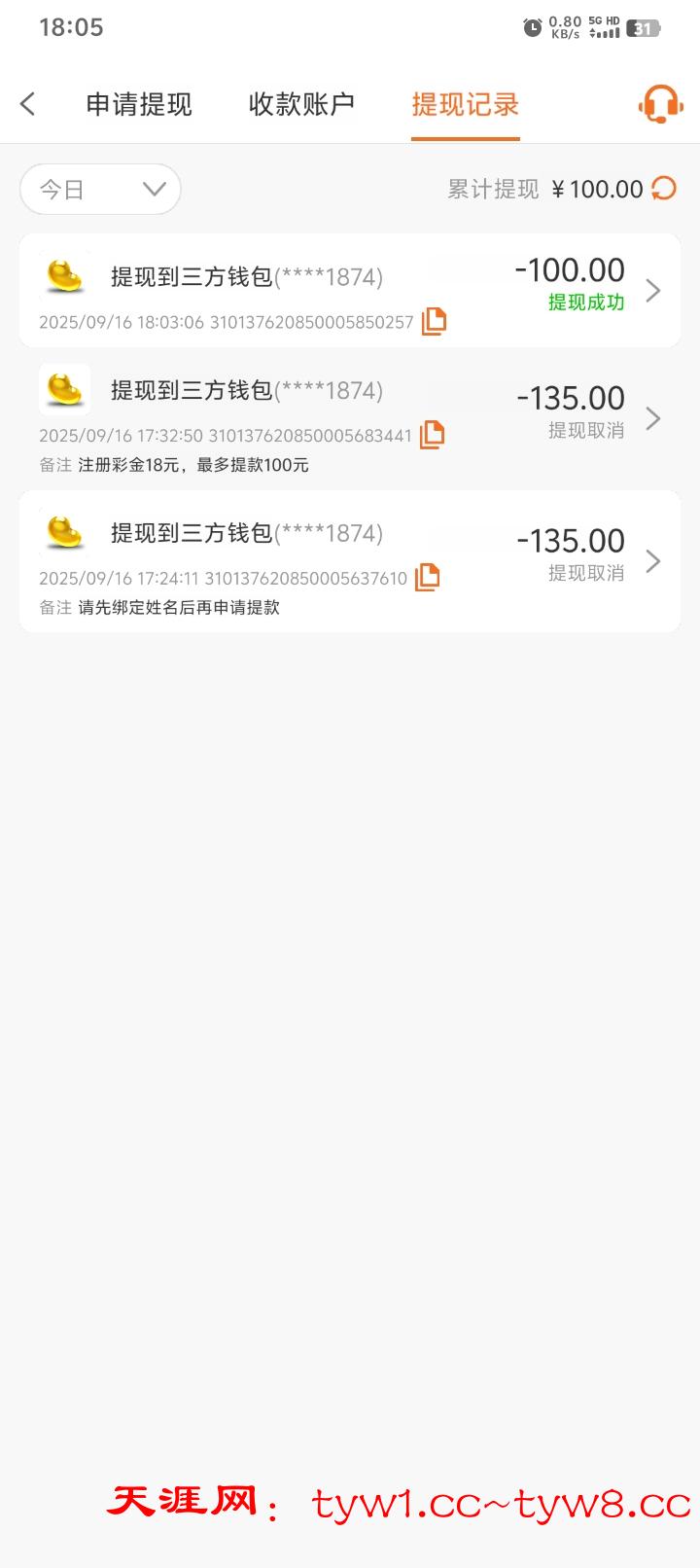Tap the back arrow at top left
Screen dimensions: 700x1568
[26, 102]
